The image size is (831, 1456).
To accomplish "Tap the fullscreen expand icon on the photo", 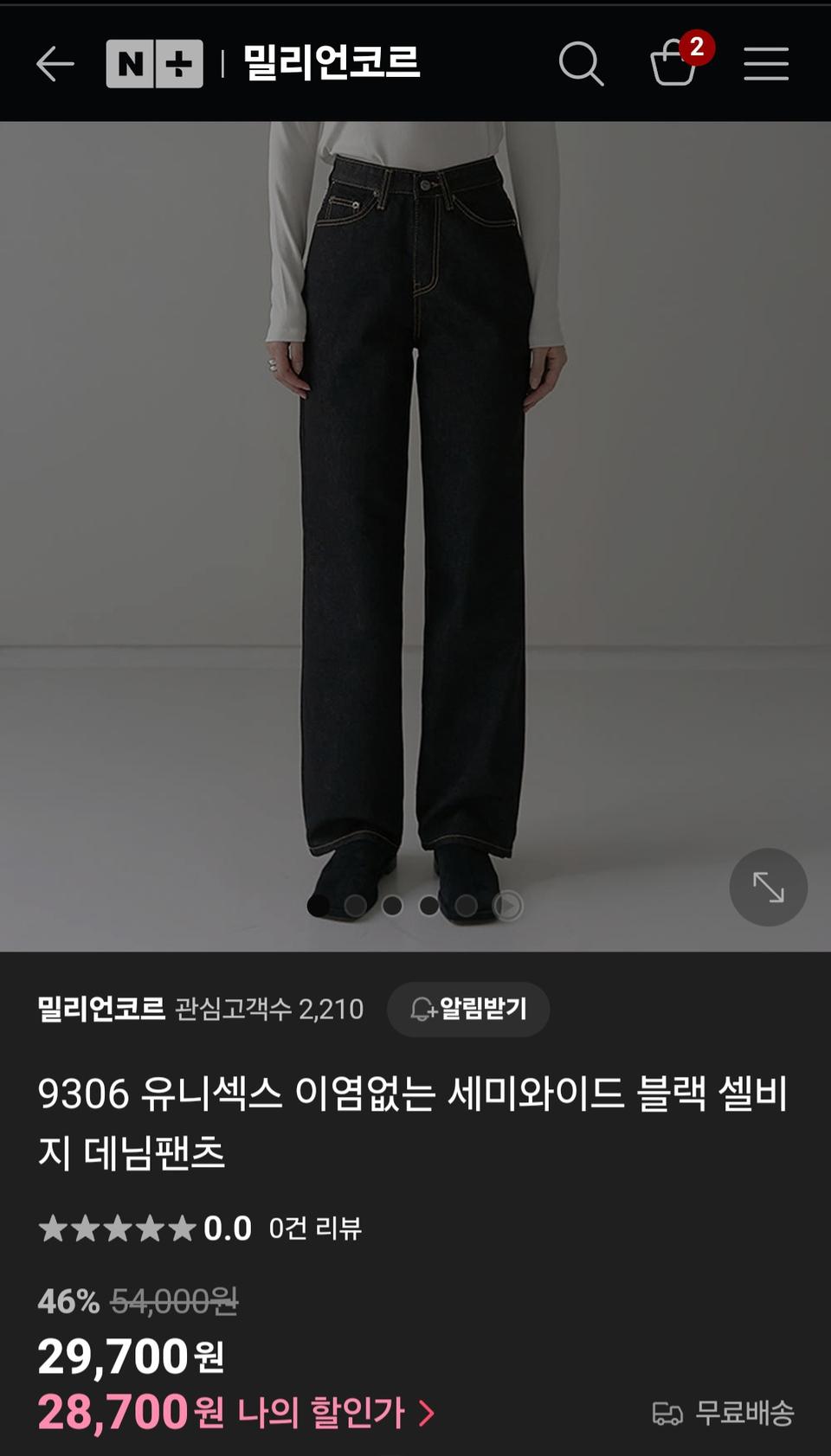I will (x=767, y=887).
